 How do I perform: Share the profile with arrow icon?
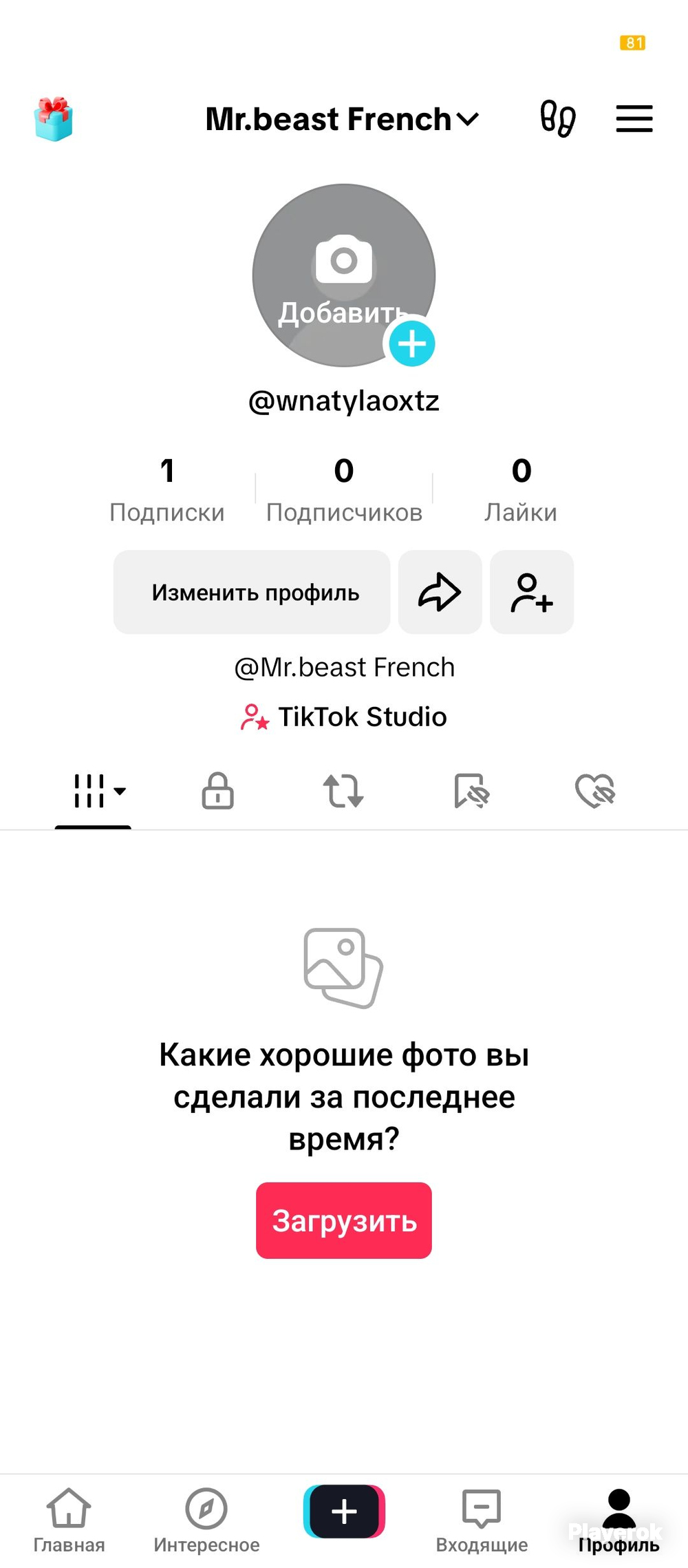[440, 592]
